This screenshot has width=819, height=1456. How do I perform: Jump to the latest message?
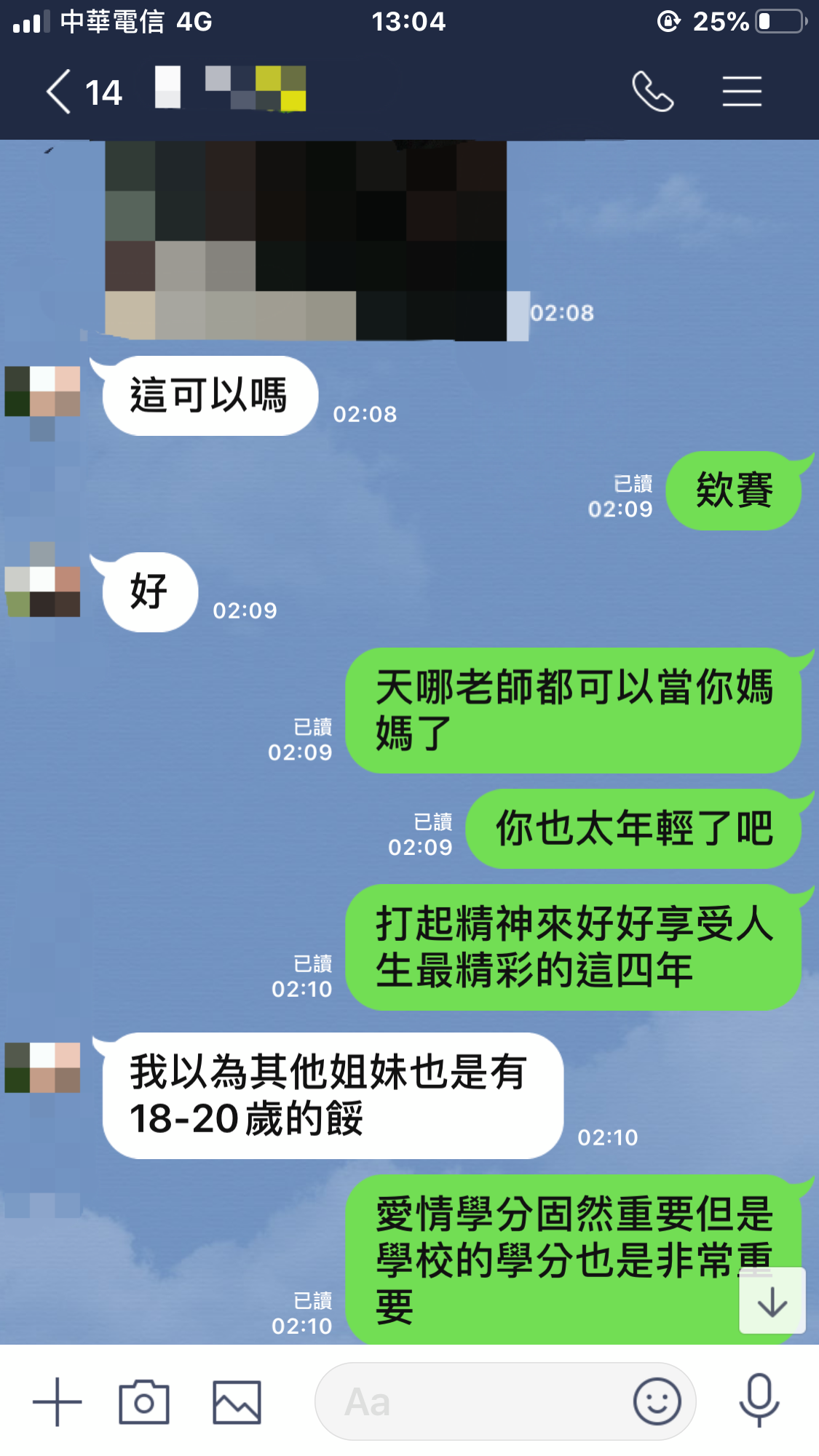click(772, 1301)
